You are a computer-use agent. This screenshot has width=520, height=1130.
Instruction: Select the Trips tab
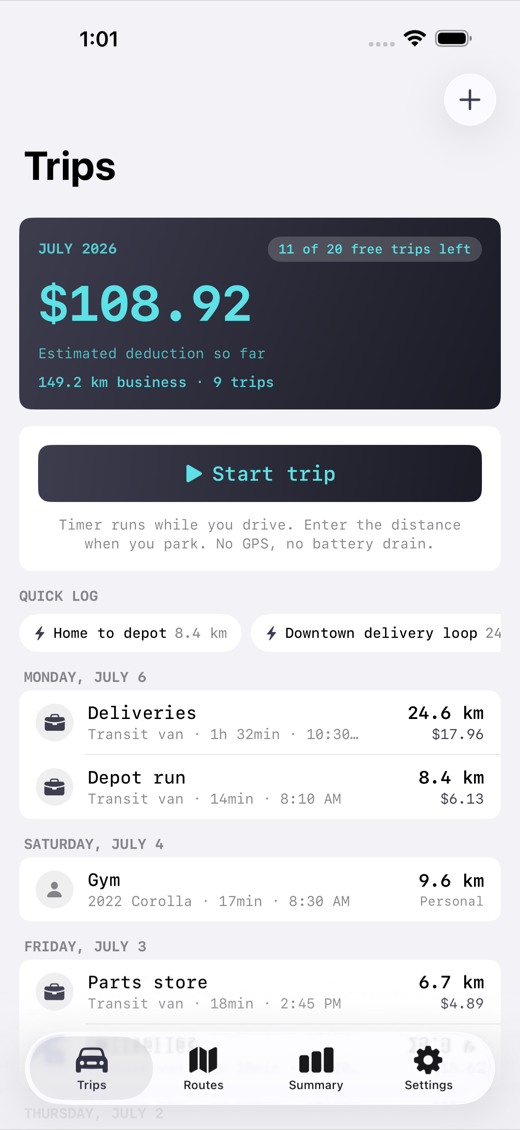point(91,1069)
